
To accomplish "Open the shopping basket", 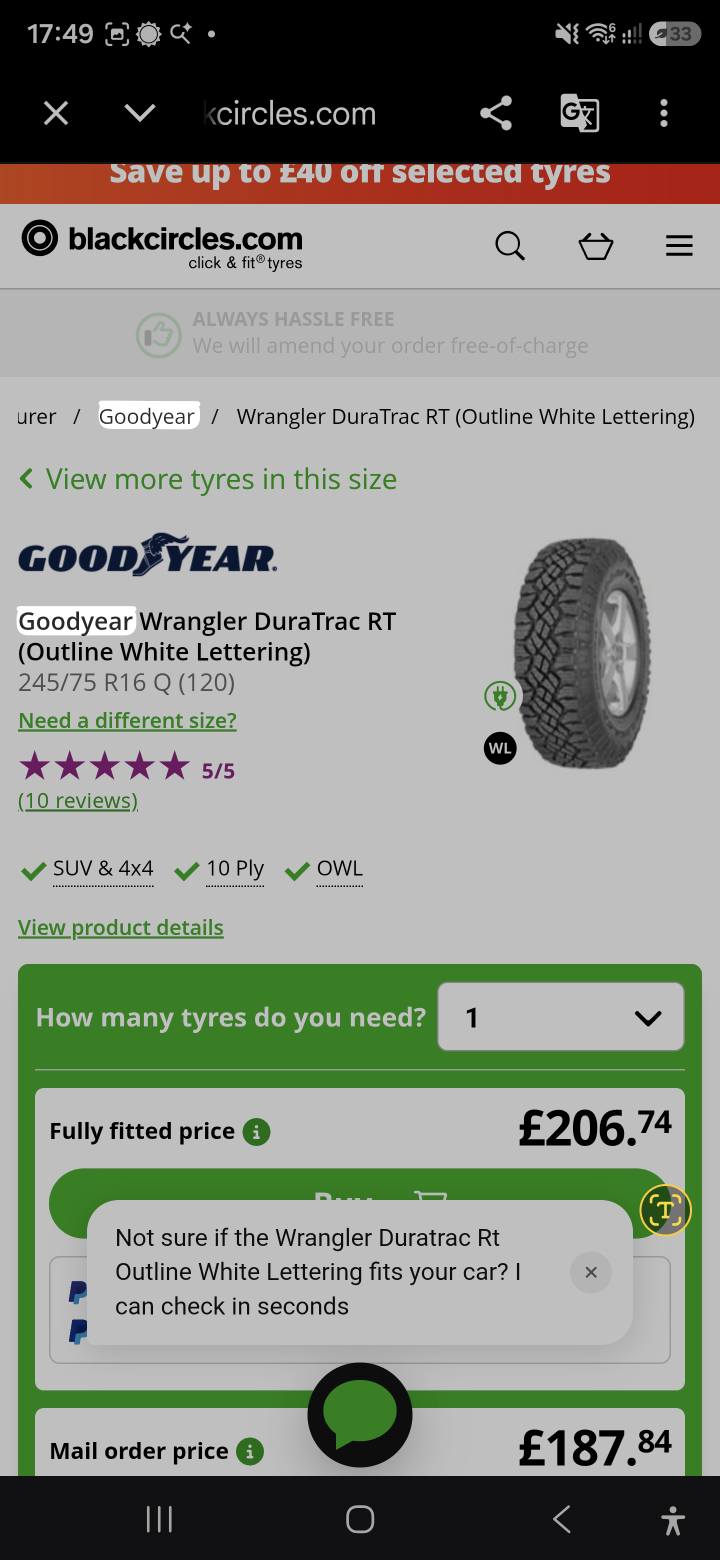I will click(596, 245).
